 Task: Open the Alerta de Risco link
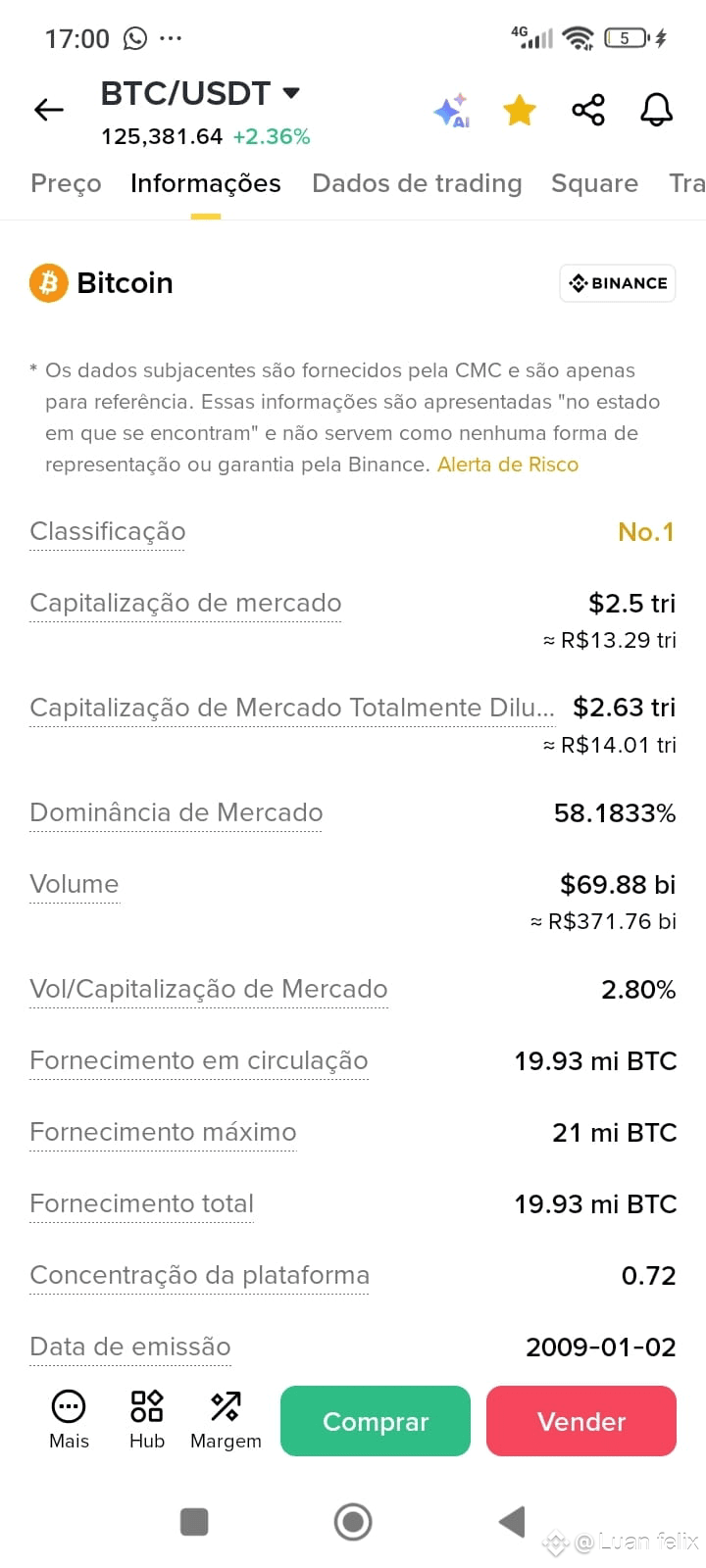click(508, 465)
